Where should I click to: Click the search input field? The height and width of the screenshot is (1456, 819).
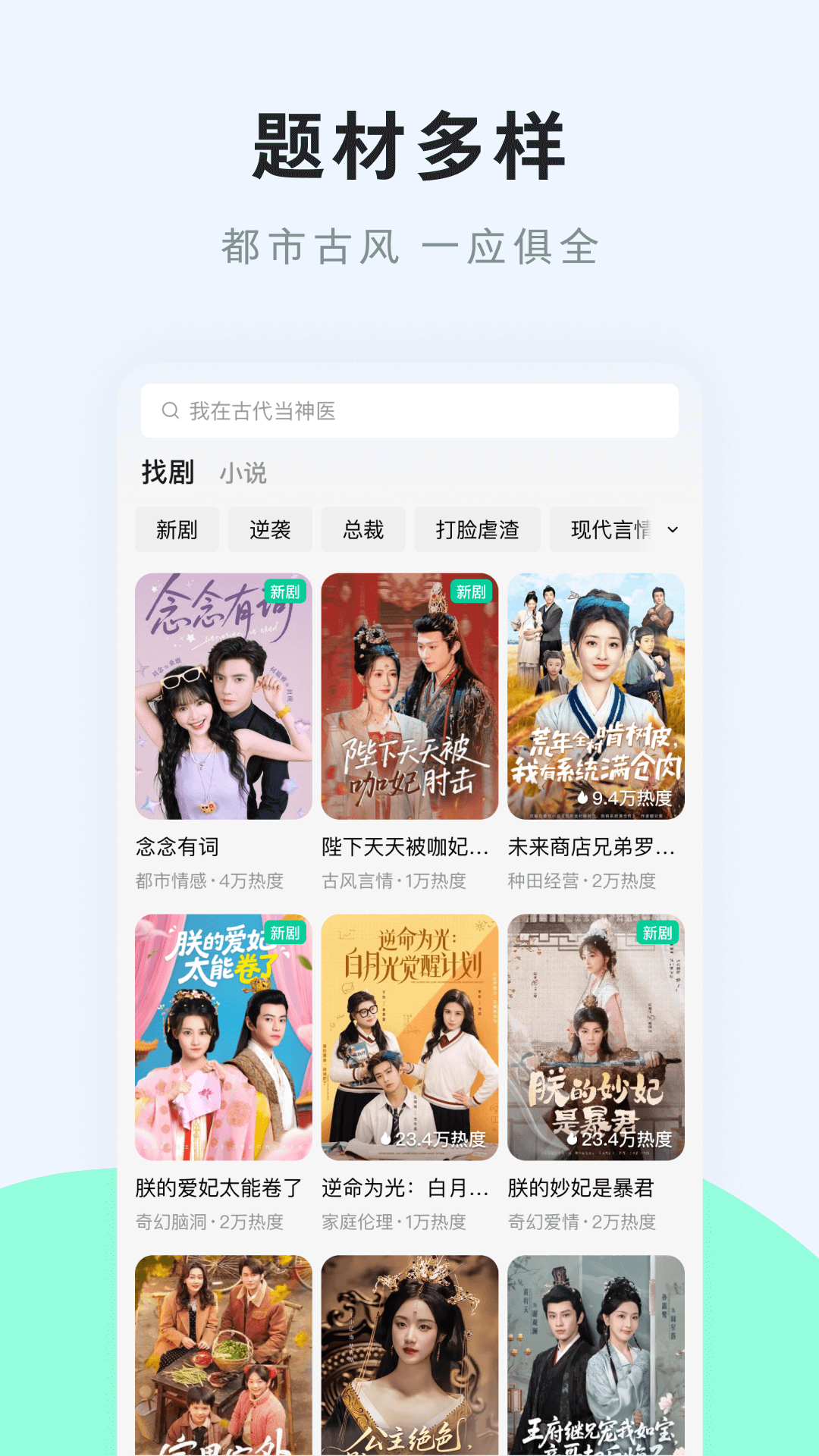click(x=409, y=409)
